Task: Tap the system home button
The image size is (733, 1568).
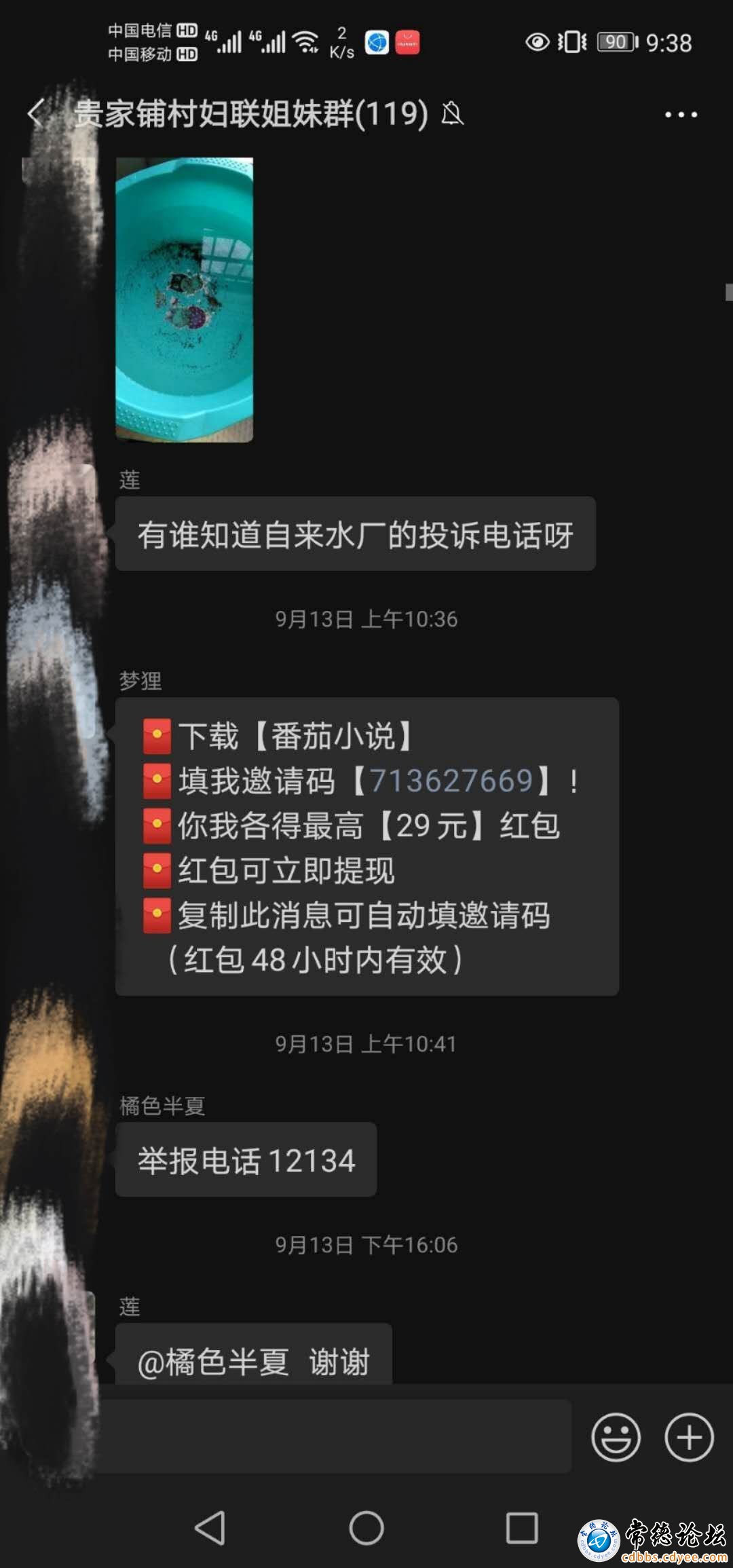Action: pyautogui.click(x=366, y=1527)
